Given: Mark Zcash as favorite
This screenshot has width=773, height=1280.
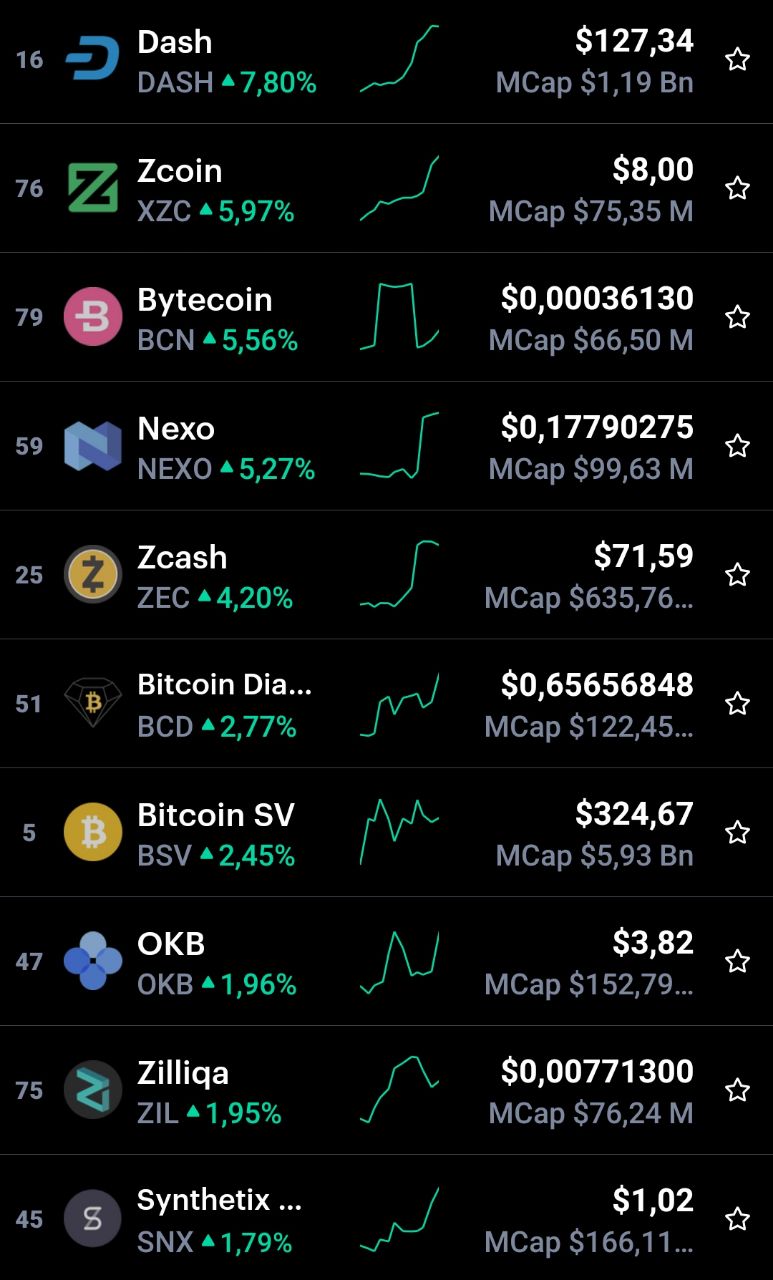Looking at the screenshot, I should (737, 575).
